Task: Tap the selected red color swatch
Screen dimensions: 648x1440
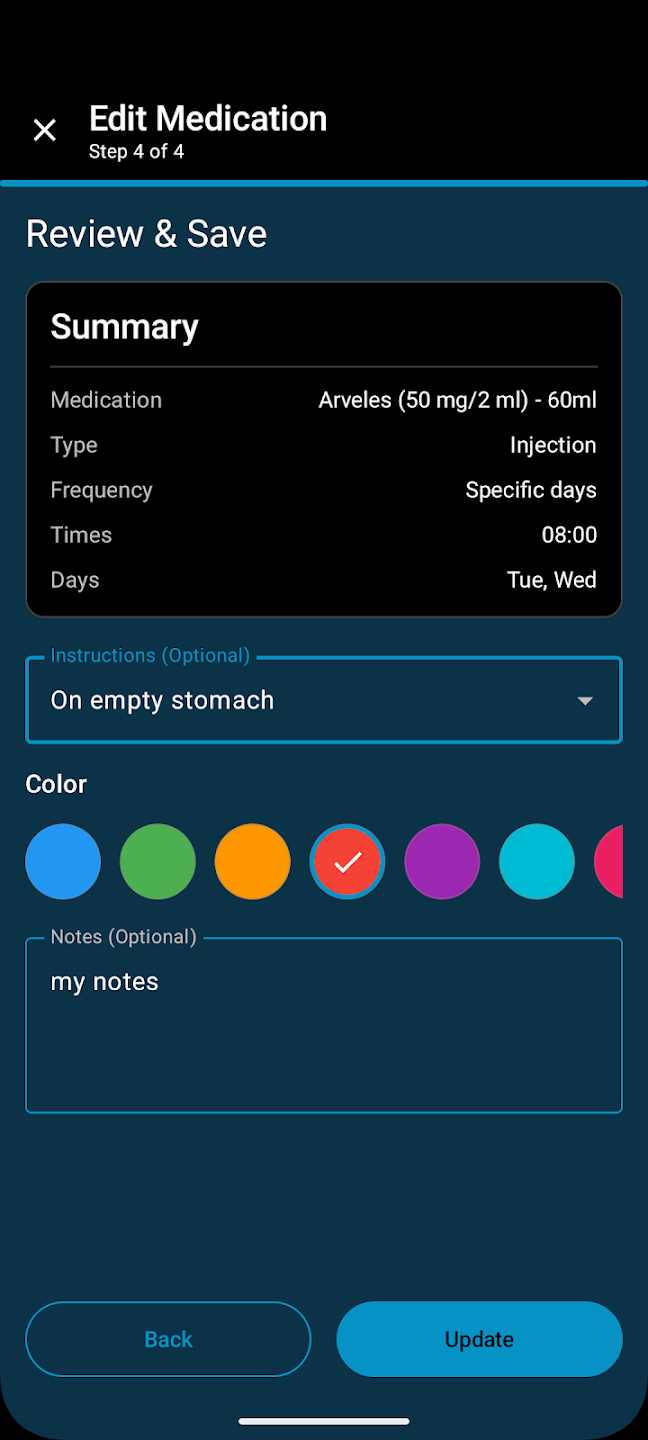Action: [x=347, y=861]
